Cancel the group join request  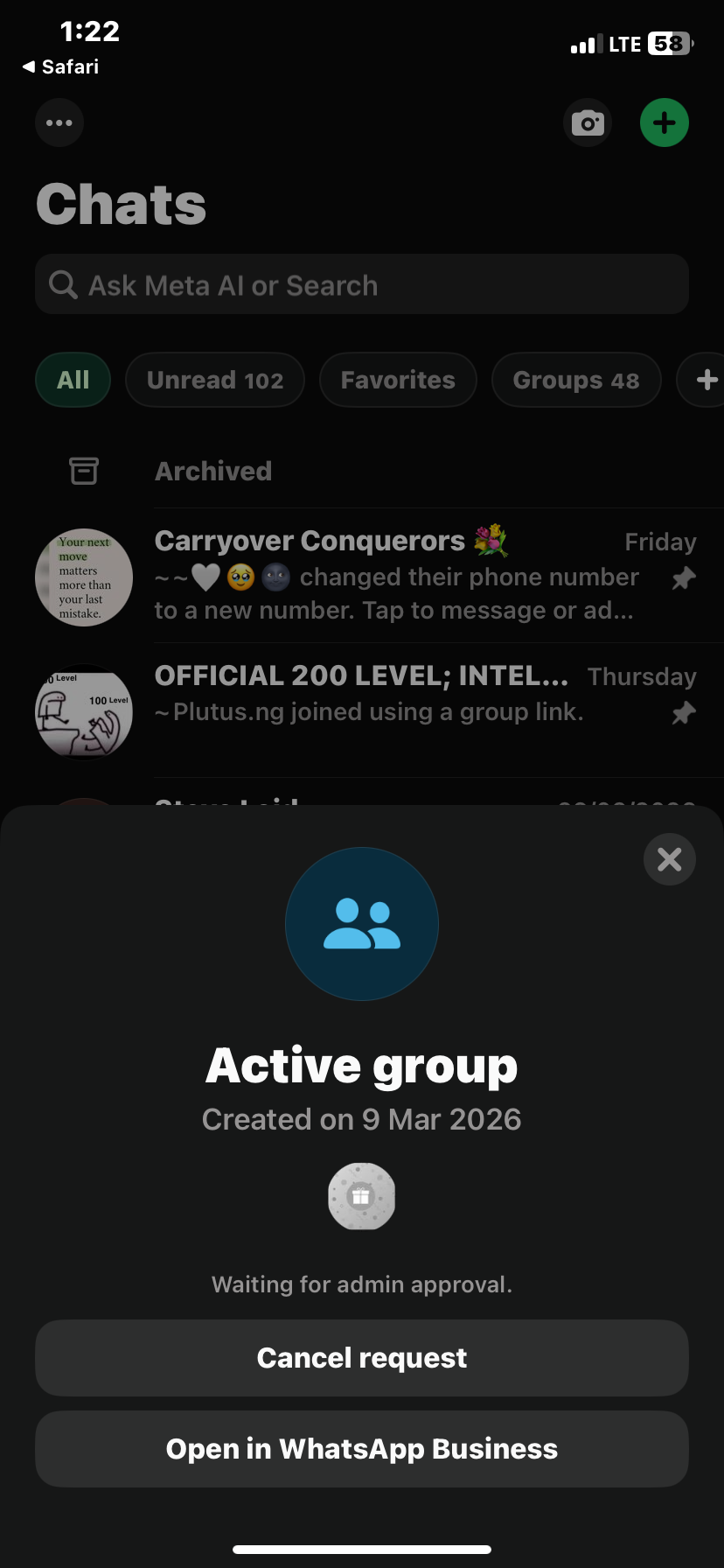[362, 1358]
